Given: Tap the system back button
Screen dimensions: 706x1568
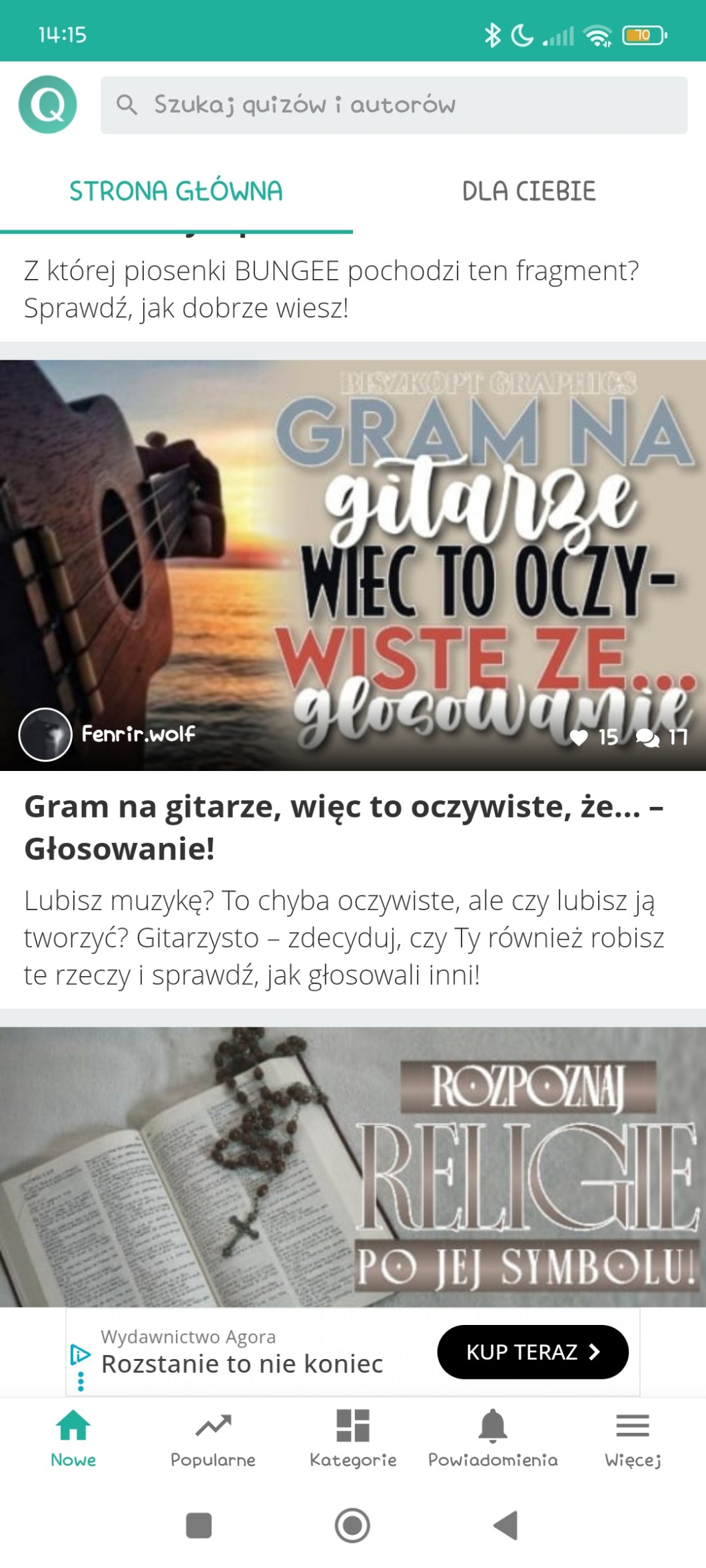Looking at the screenshot, I should pos(506,1525).
